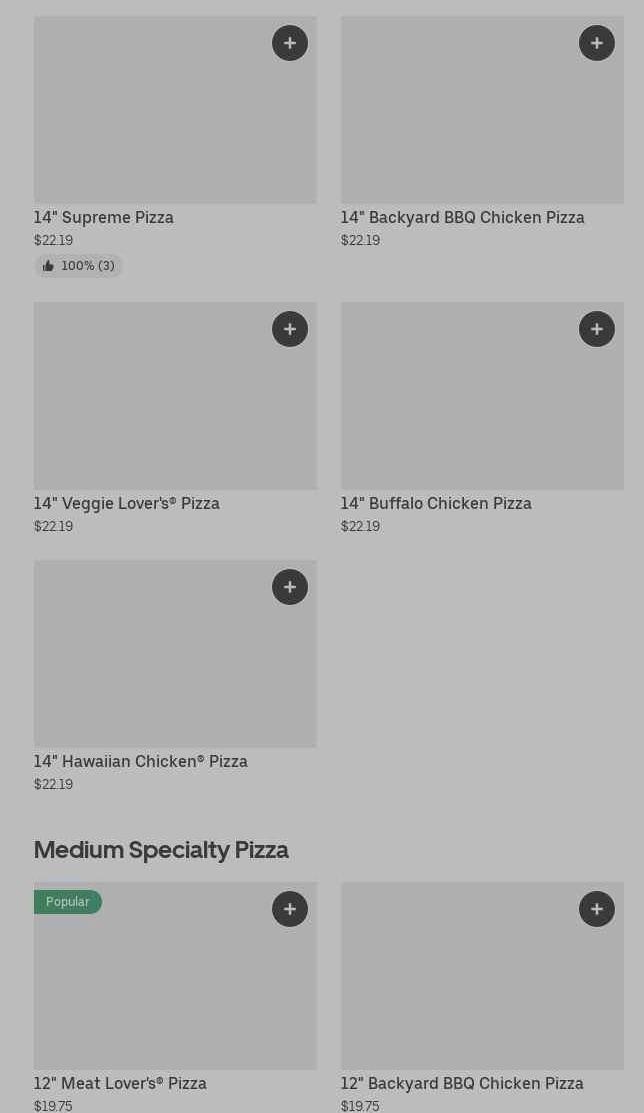Add 14" Backyard BBQ Chicken Pizza to cart
Image resolution: width=644 pixels, height=1113 pixels.
pyautogui.click(x=597, y=43)
